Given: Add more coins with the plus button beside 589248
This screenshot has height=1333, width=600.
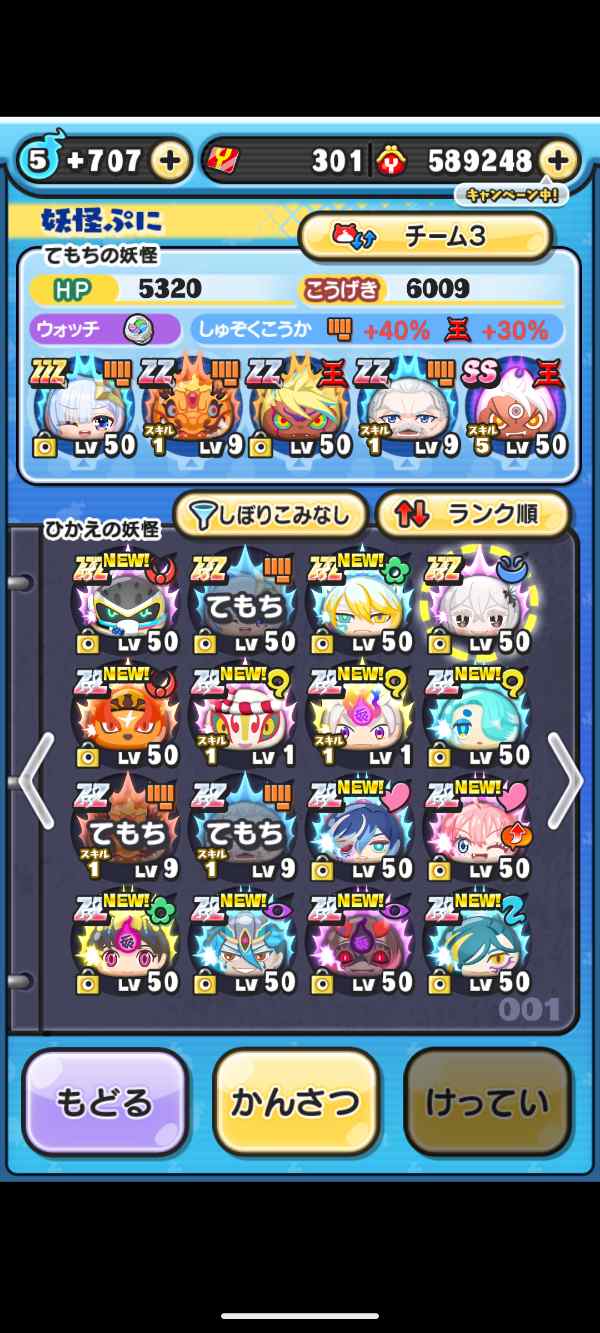Looking at the screenshot, I should pyautogui.click(x=558, y=160).
